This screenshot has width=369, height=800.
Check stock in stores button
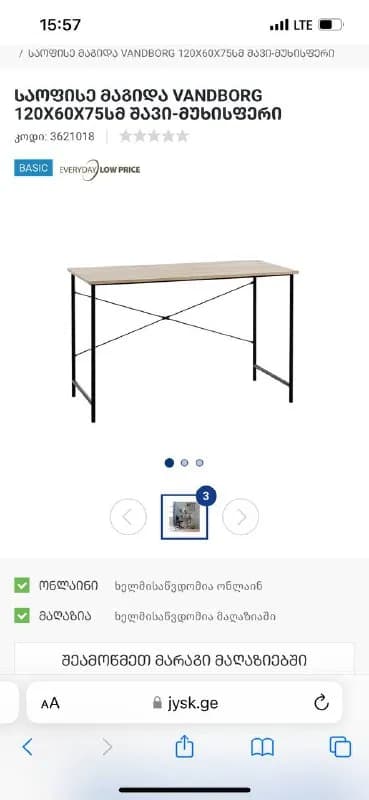point(184,660)
